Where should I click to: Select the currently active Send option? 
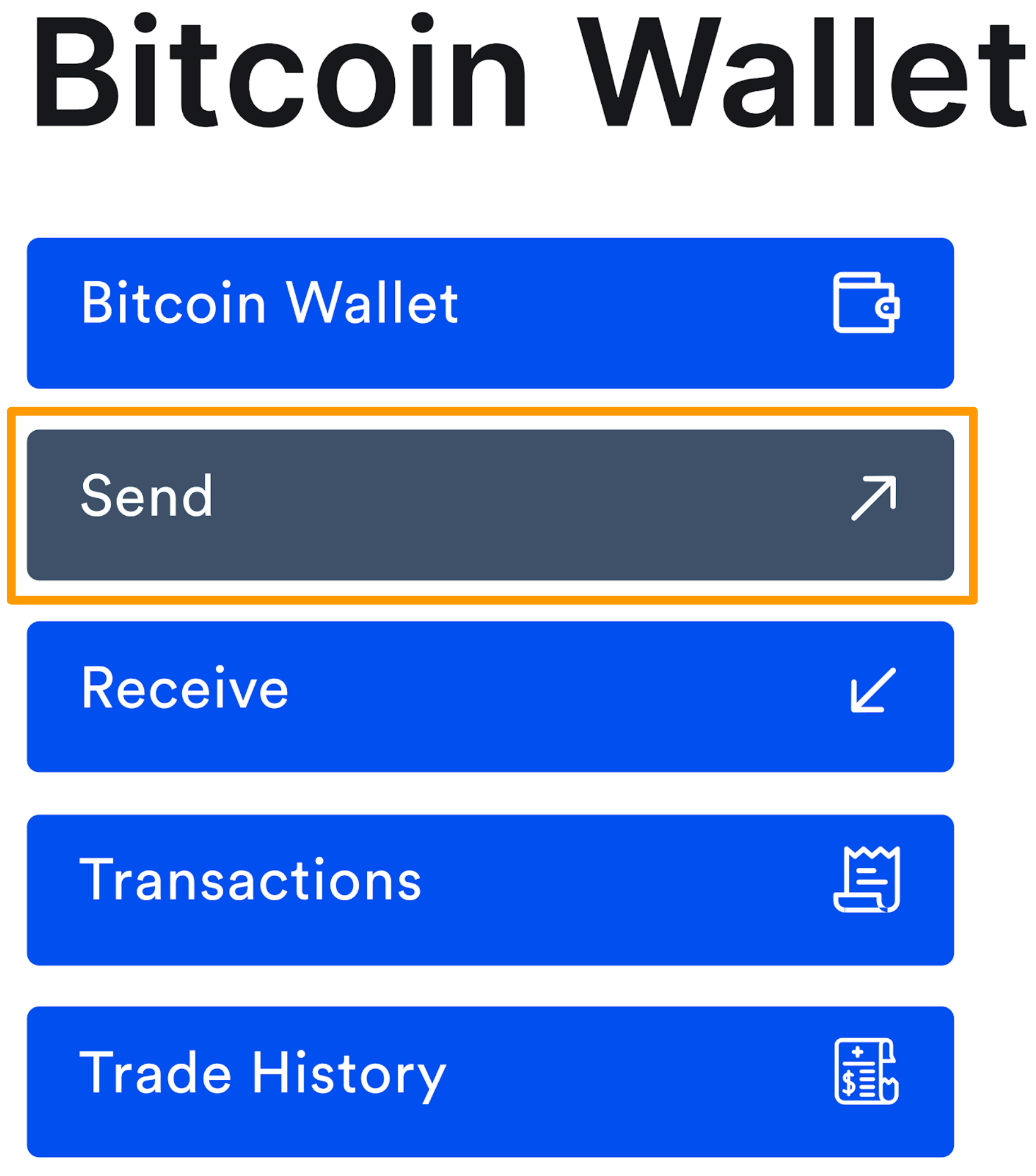(x=489, y=498)
